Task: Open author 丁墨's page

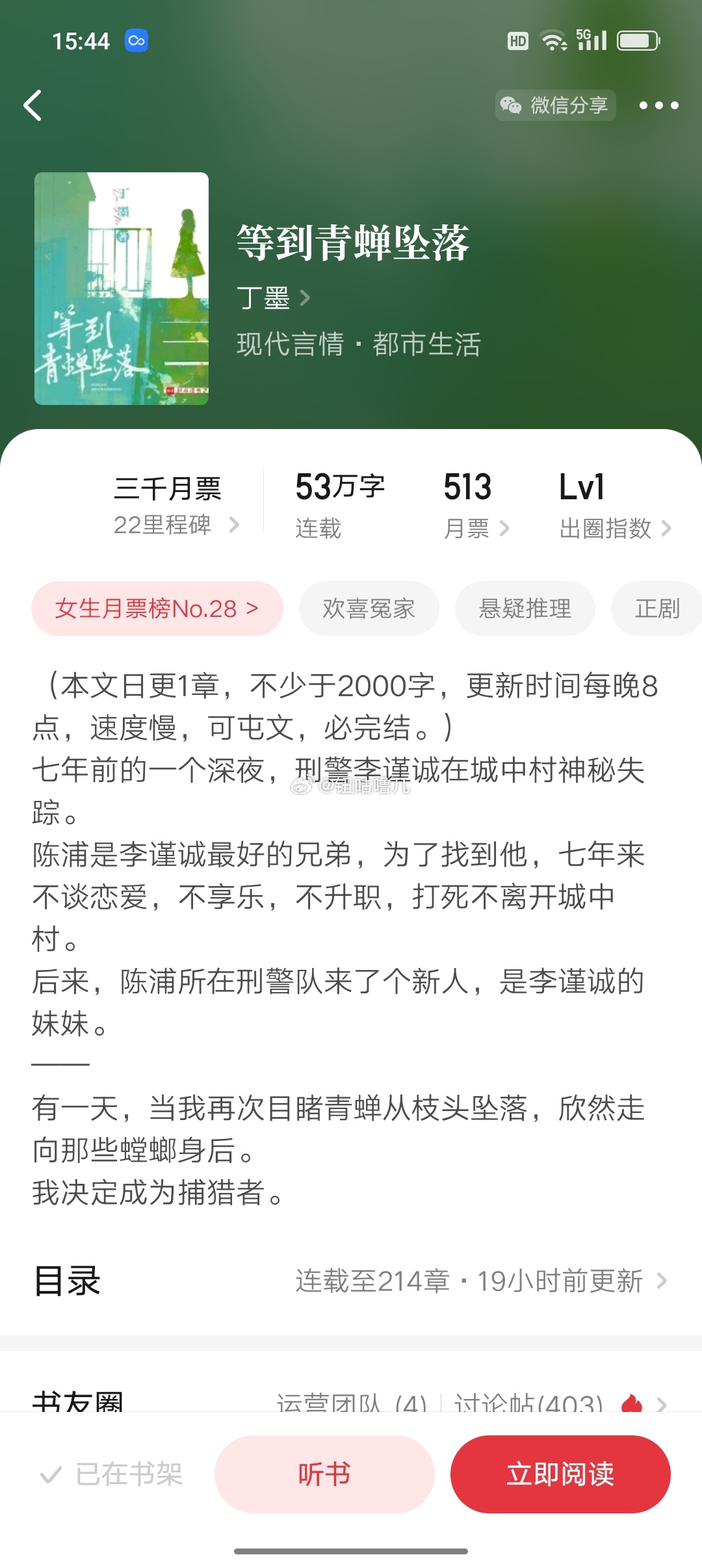Action: [x=274, y=298]
